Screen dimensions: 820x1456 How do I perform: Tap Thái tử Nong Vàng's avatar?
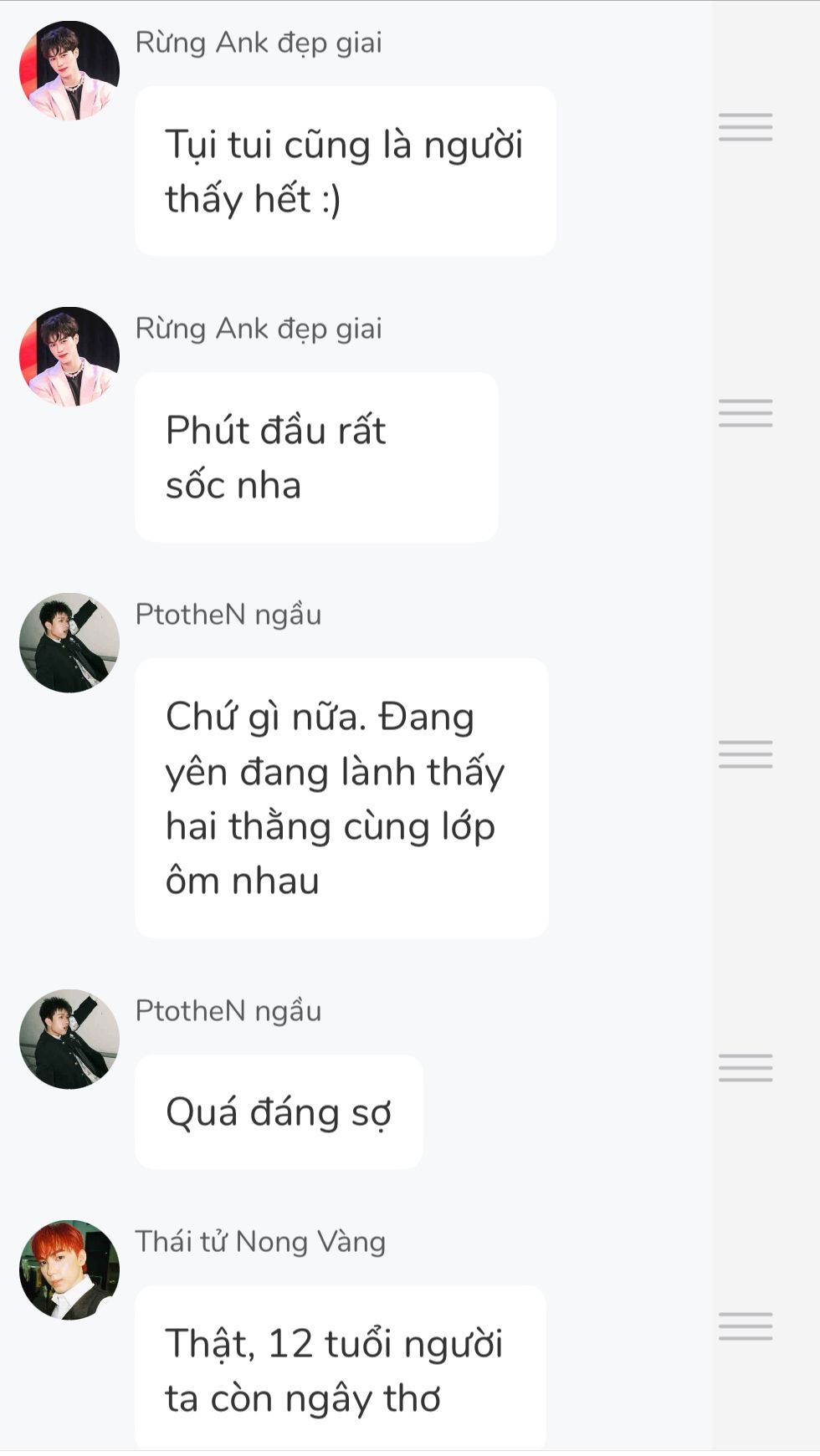coord(69,1270)
